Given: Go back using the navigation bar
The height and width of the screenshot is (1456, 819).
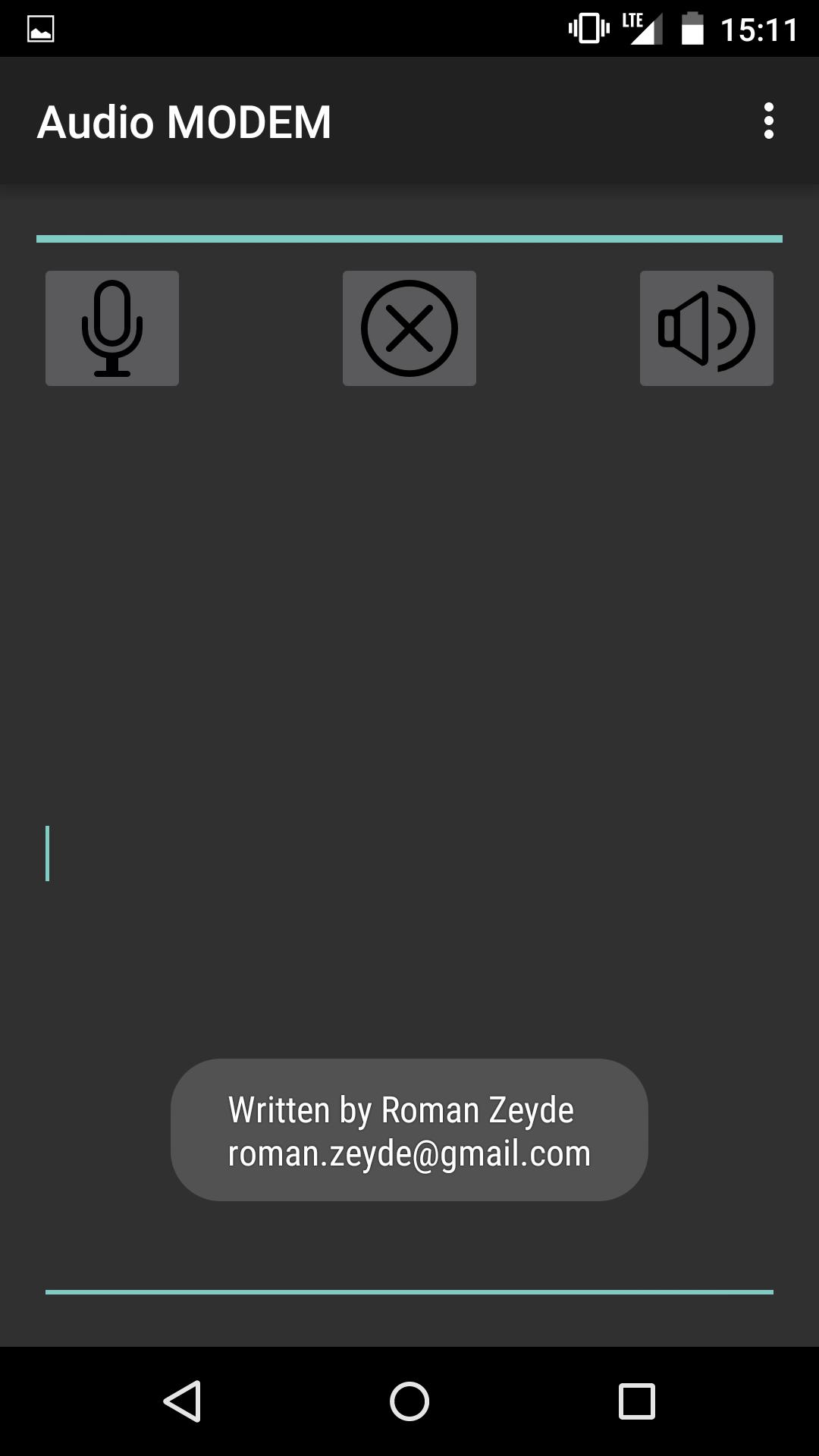Looking at the screenshot, I should pyautogui.click(x=182, y=1401).
